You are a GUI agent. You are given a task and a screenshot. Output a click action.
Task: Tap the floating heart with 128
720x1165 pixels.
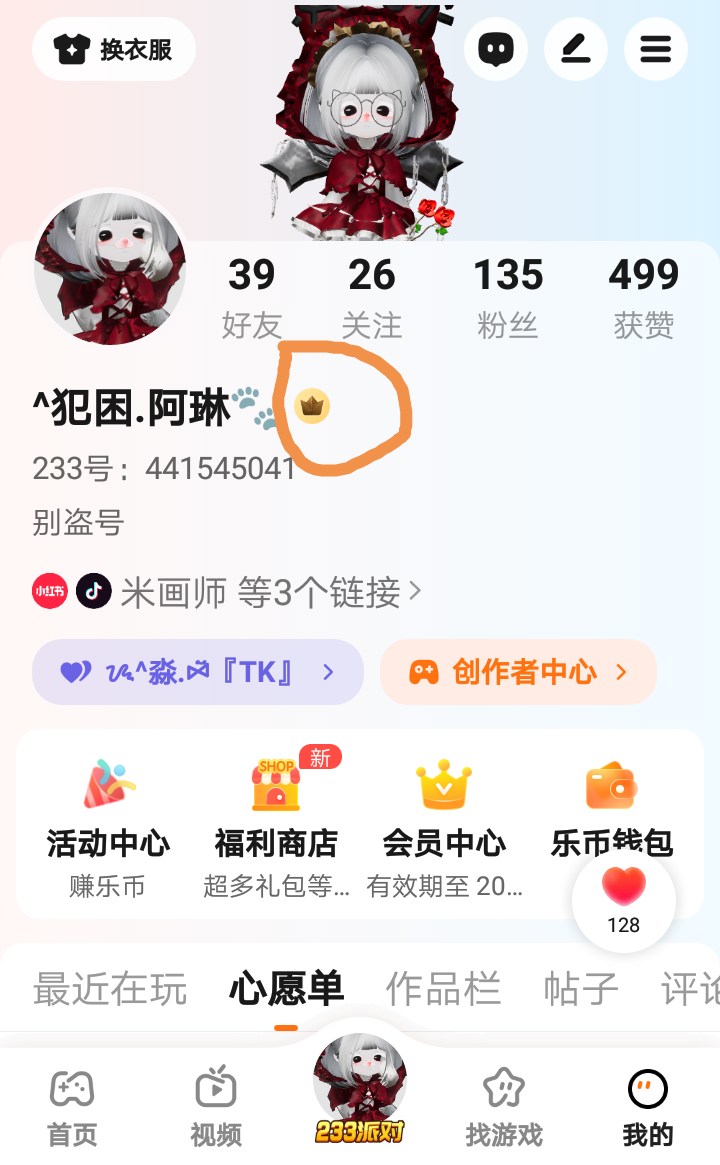point(623,900)
